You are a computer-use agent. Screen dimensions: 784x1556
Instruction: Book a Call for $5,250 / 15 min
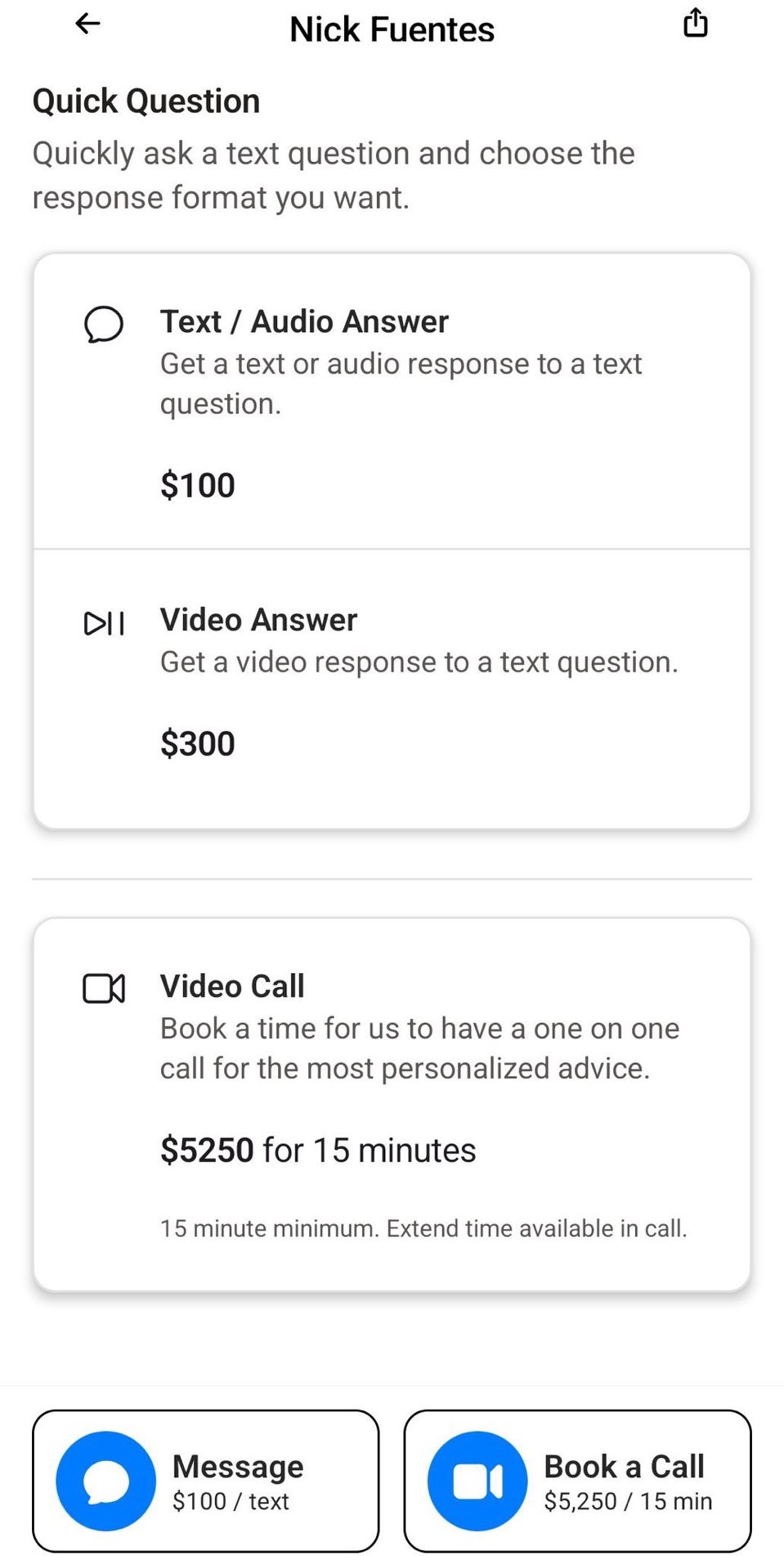click(577, 1481)
